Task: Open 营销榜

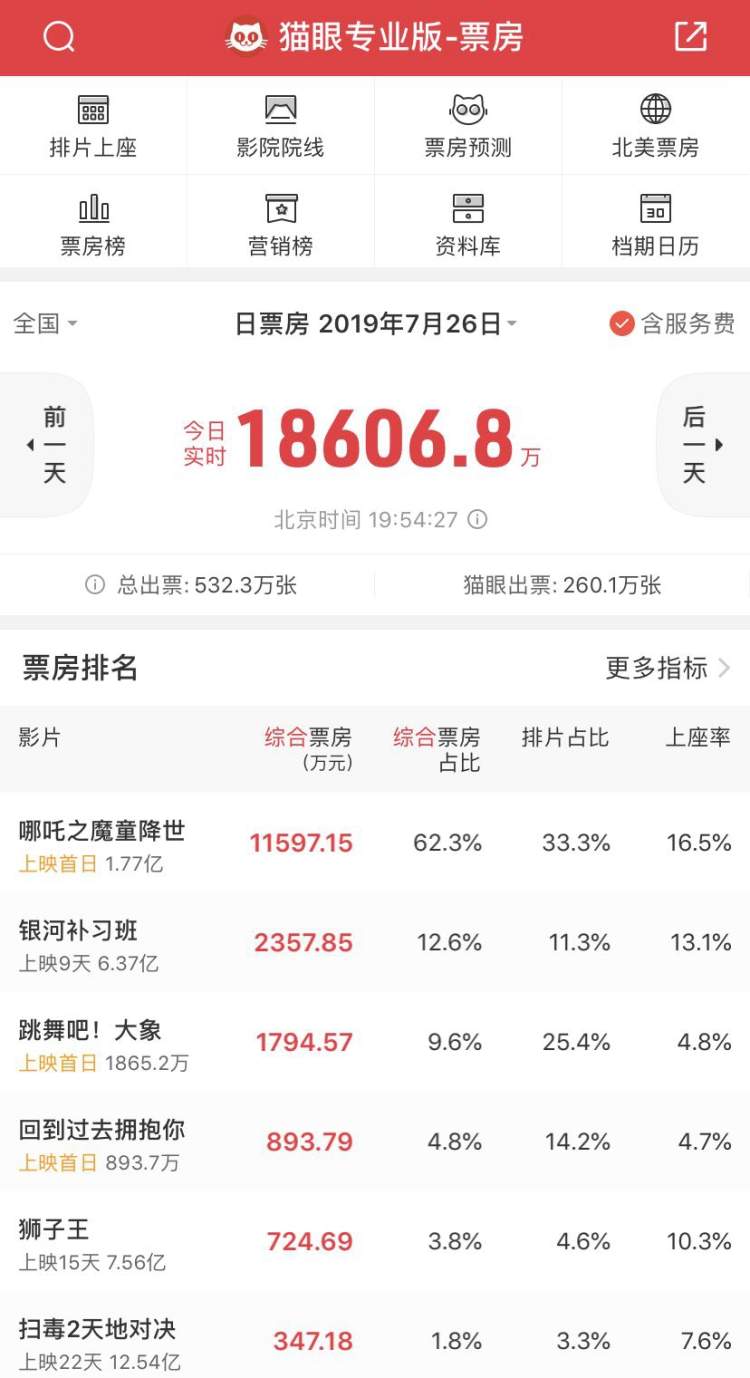Action: click(280, 225)
